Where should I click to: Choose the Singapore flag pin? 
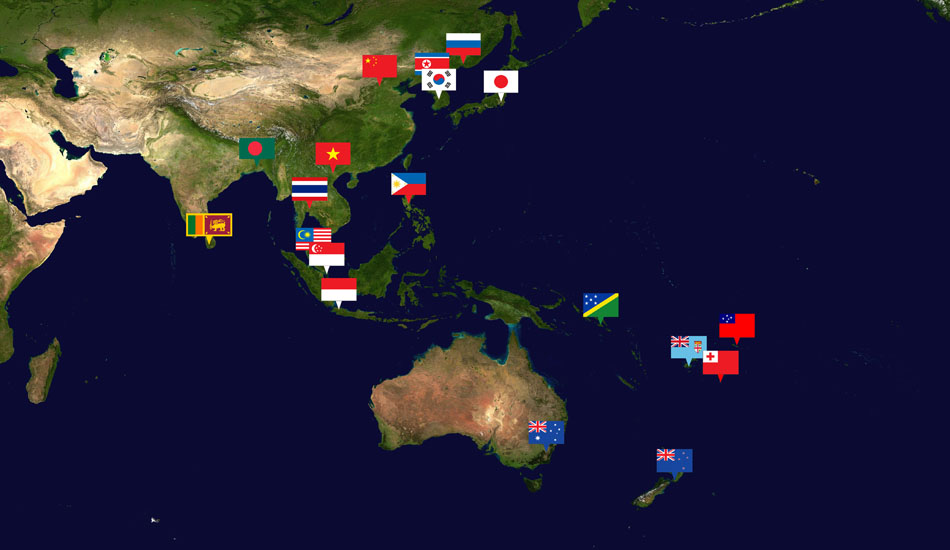point(328,254)
